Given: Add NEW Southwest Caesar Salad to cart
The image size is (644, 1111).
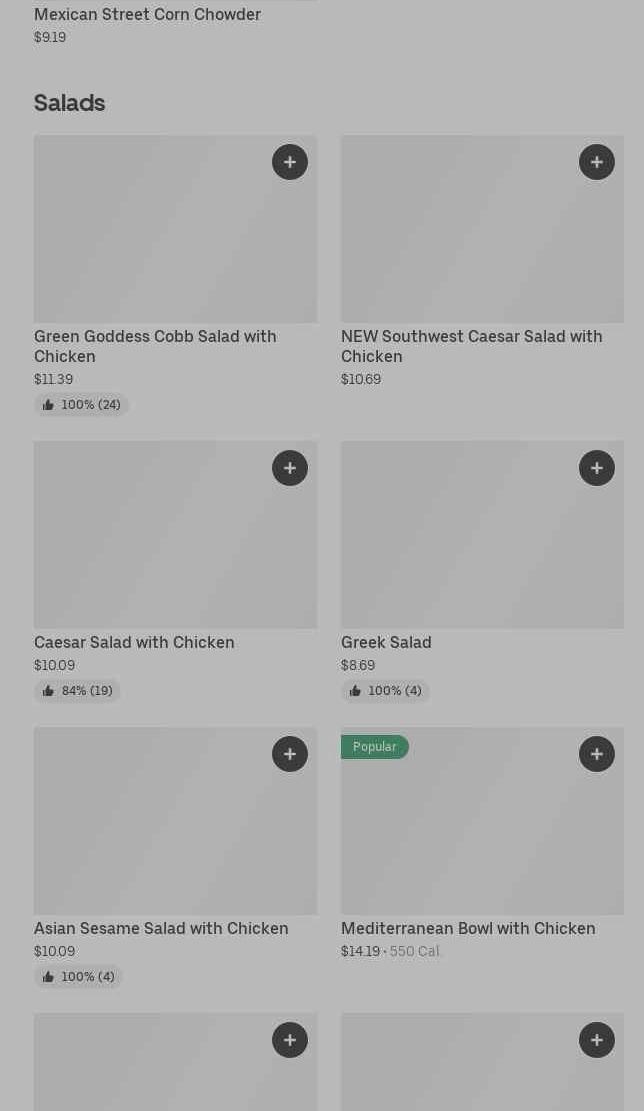Looking at the screenshot, I should point(597,162).
